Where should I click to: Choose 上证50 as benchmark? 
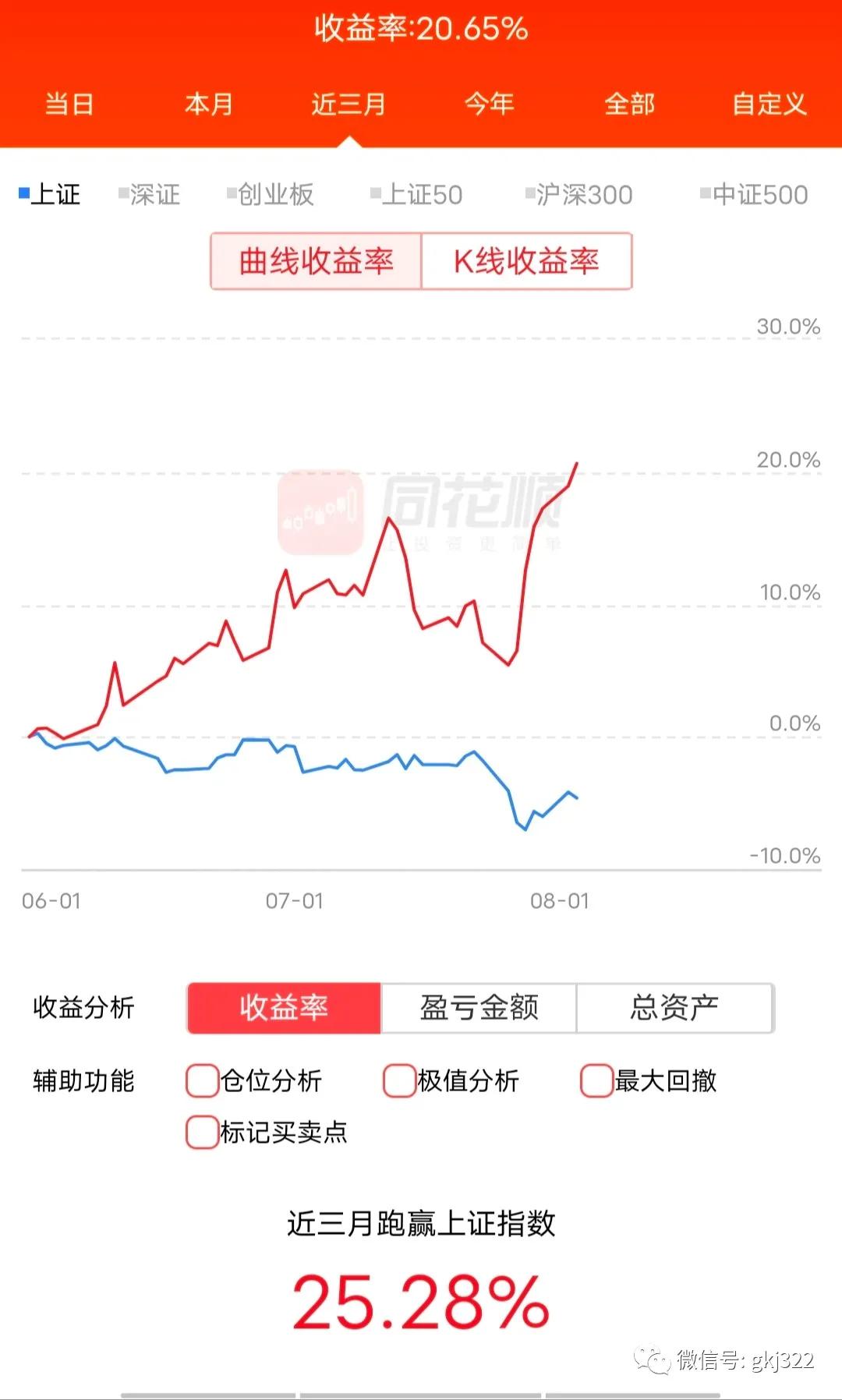click(x=417, y=194)
